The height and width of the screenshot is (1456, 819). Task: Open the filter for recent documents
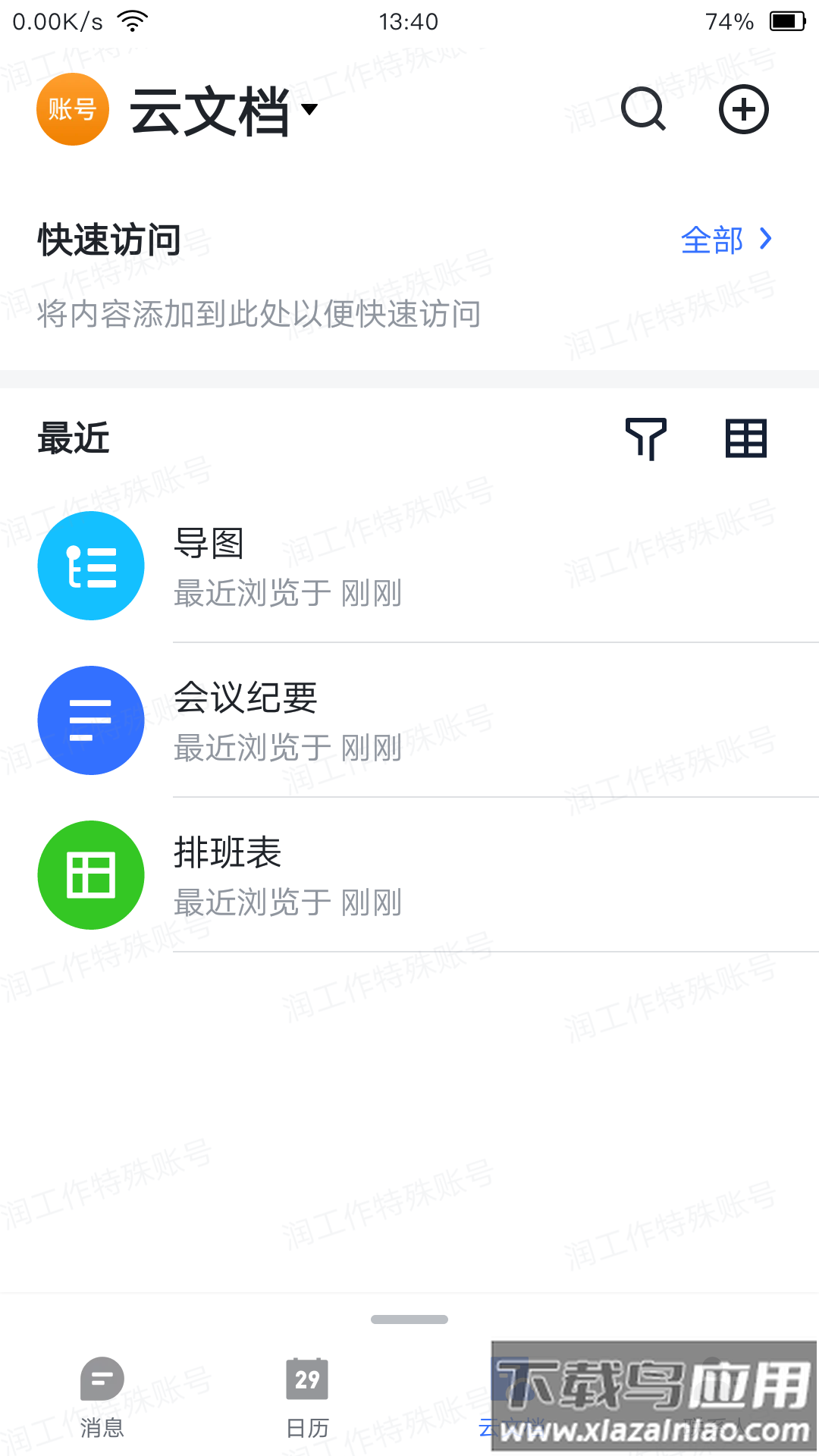point(645,438)
